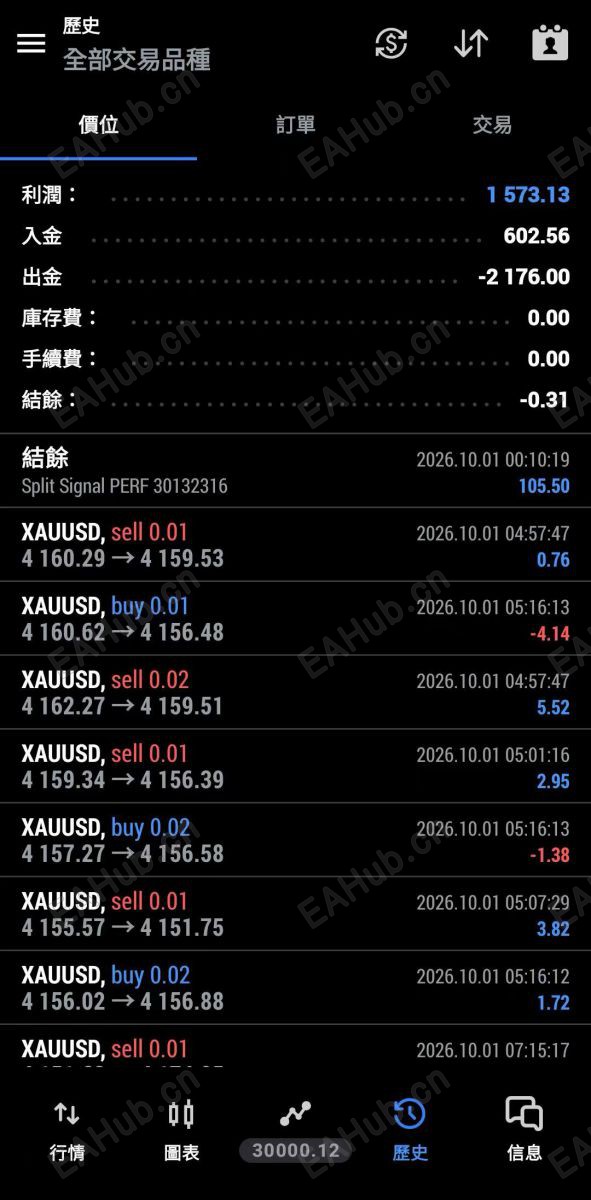Select the 歷史 history tab
Image resolution: width=591 pixels, height=1200 pixels.
410,1131
